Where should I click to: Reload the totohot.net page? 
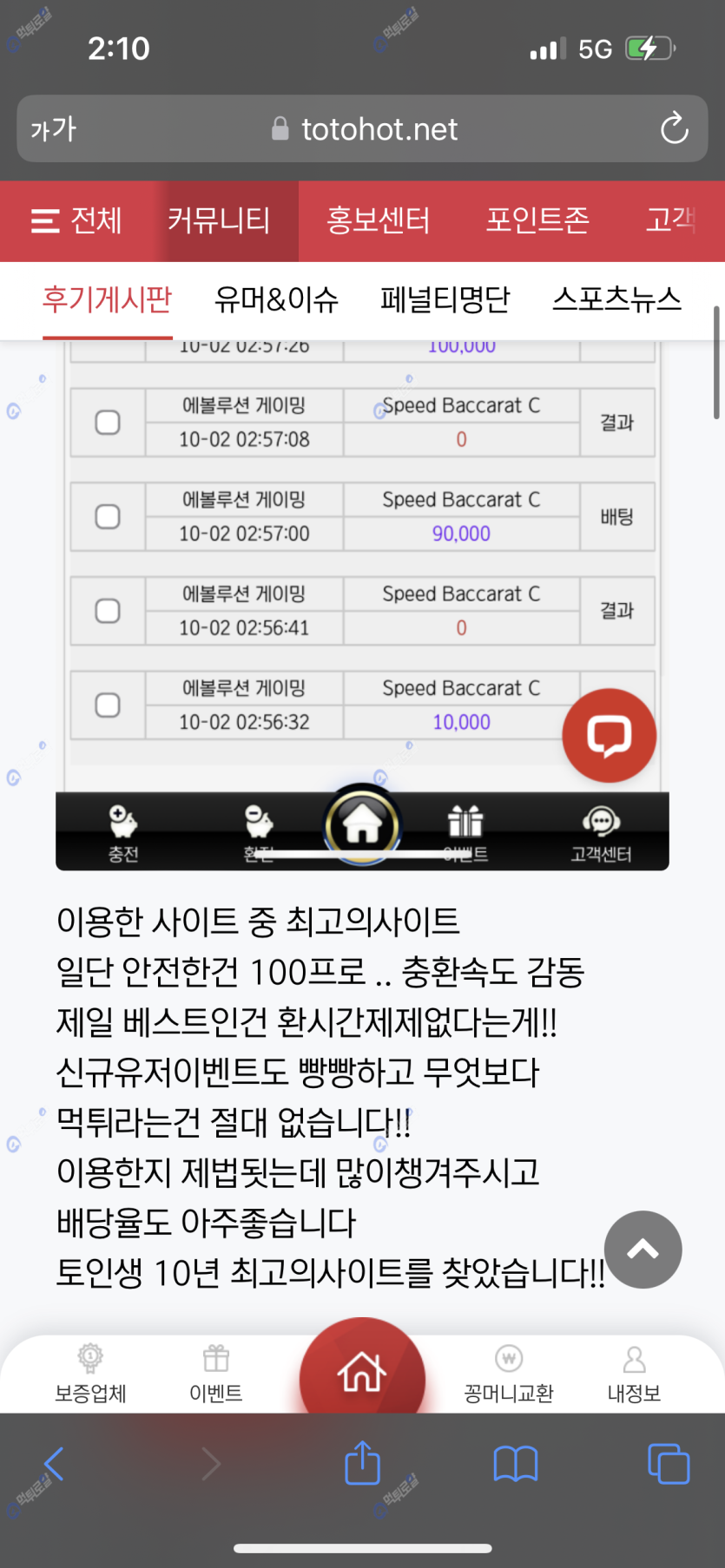(x=674, y=129)
